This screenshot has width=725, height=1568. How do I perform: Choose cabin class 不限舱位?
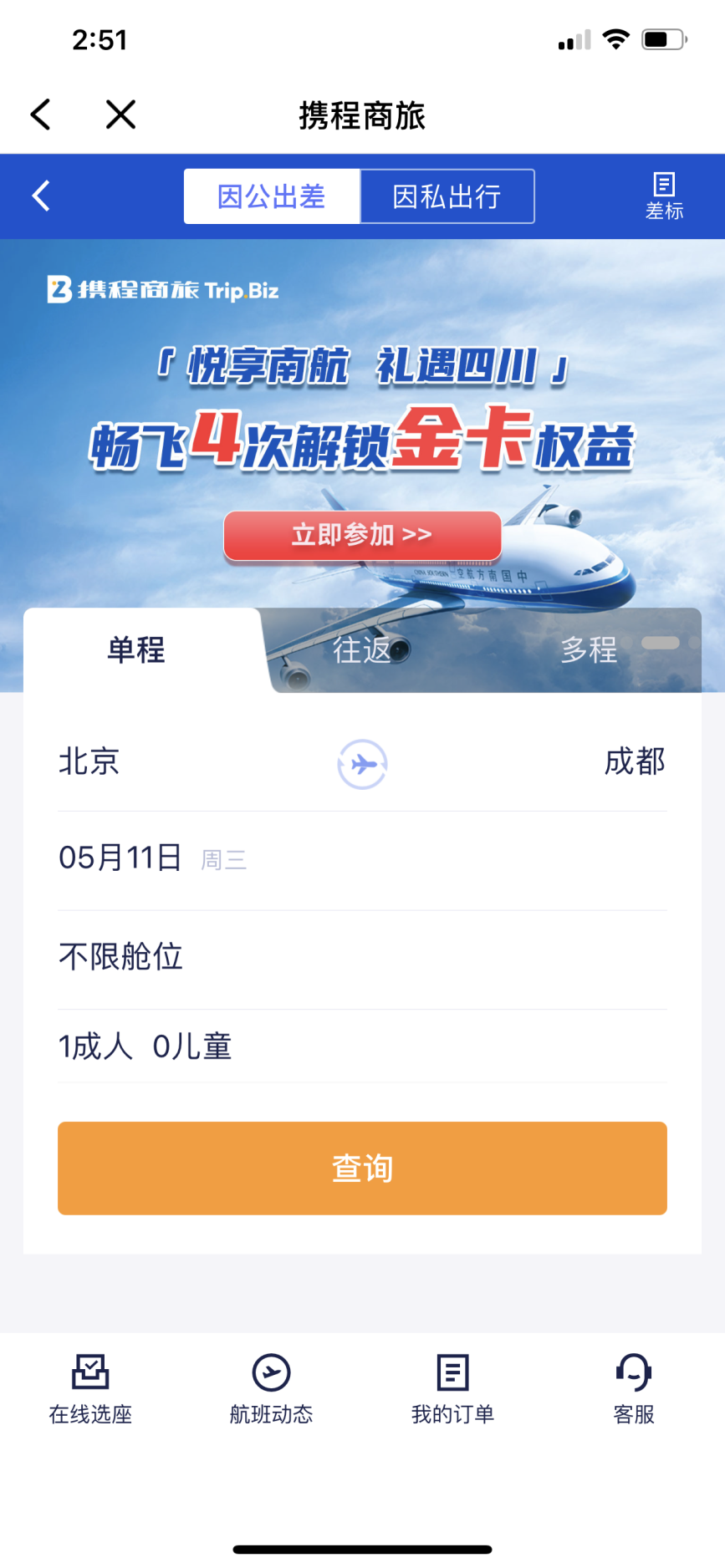tap(121, 957)
